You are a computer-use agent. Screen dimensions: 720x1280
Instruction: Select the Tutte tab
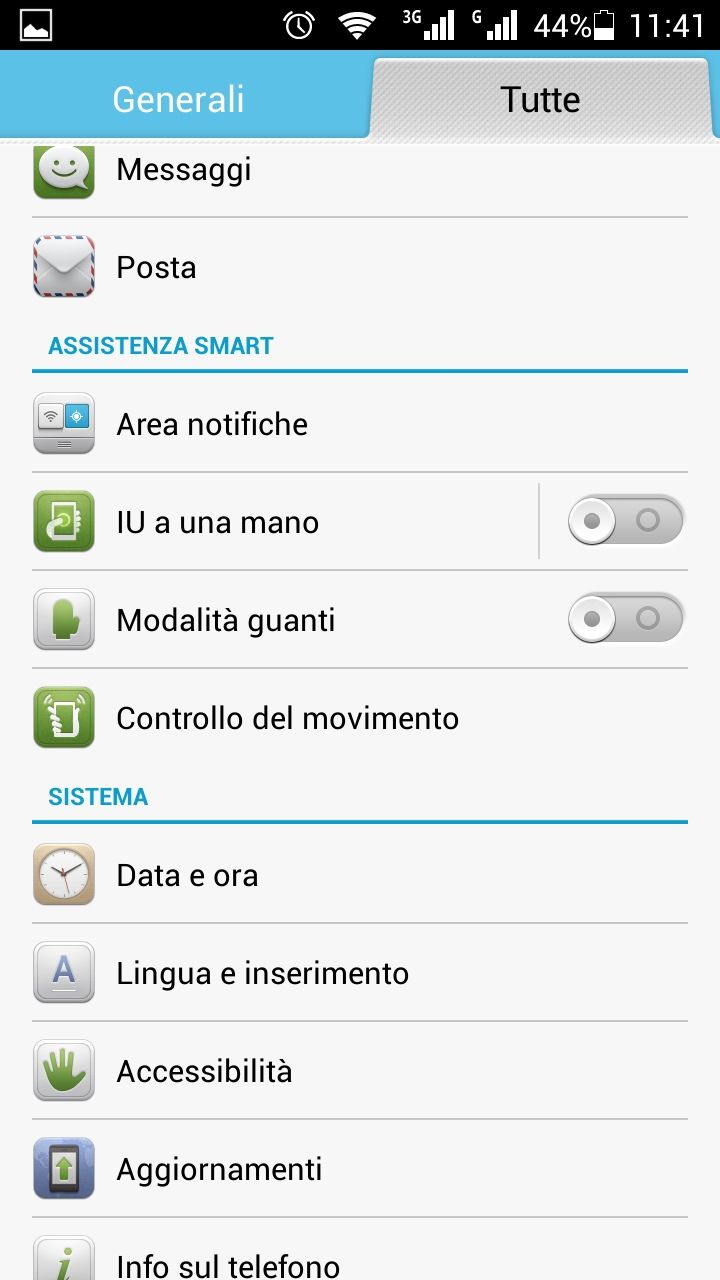[542, 99]
